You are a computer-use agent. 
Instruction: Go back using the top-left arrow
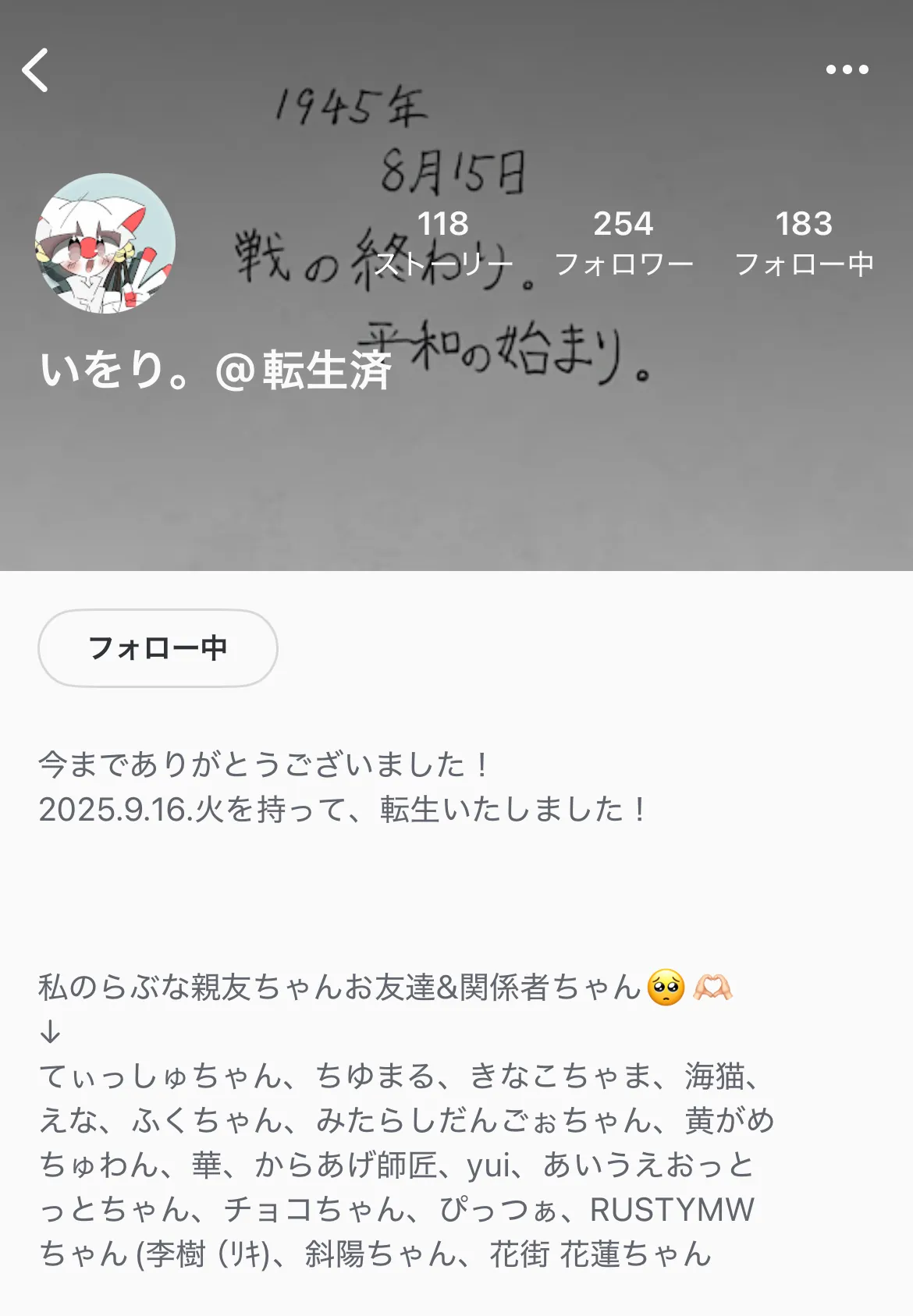[x=35, y=70]
